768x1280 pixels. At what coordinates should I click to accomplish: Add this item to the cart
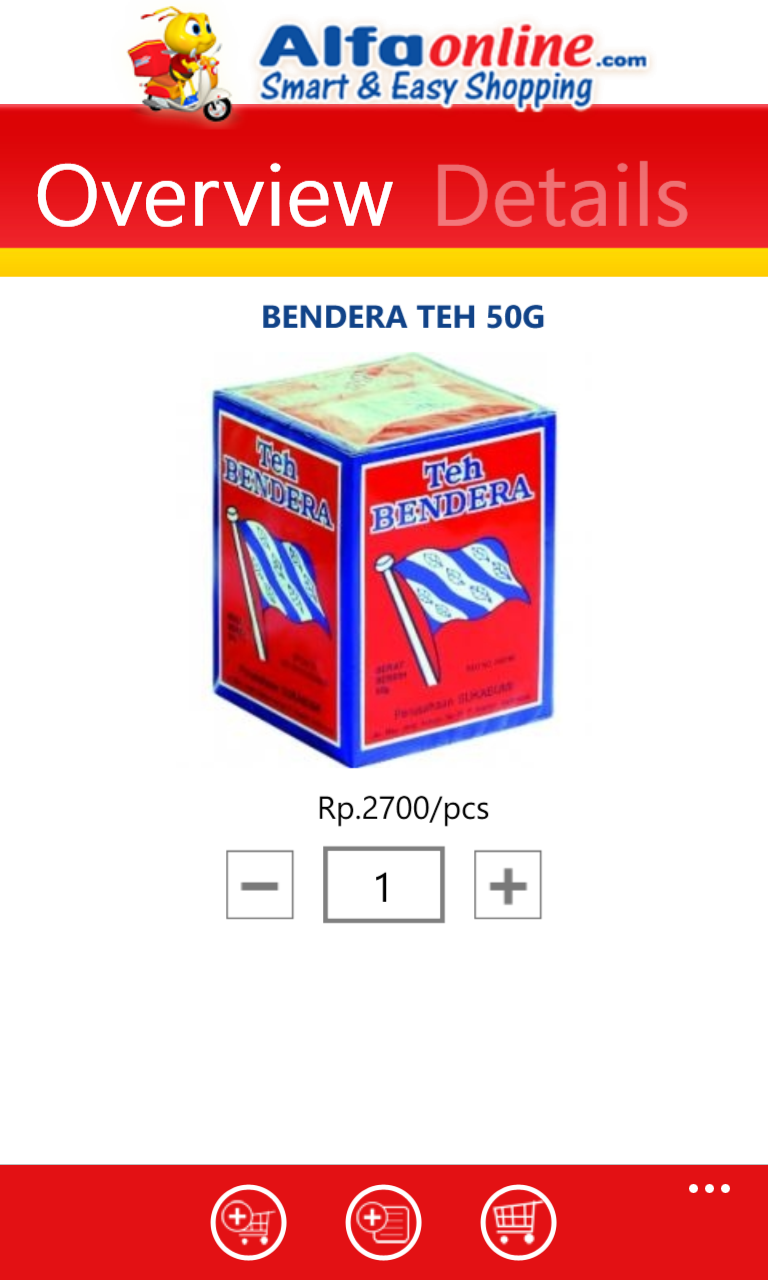tap(248, 1222)
